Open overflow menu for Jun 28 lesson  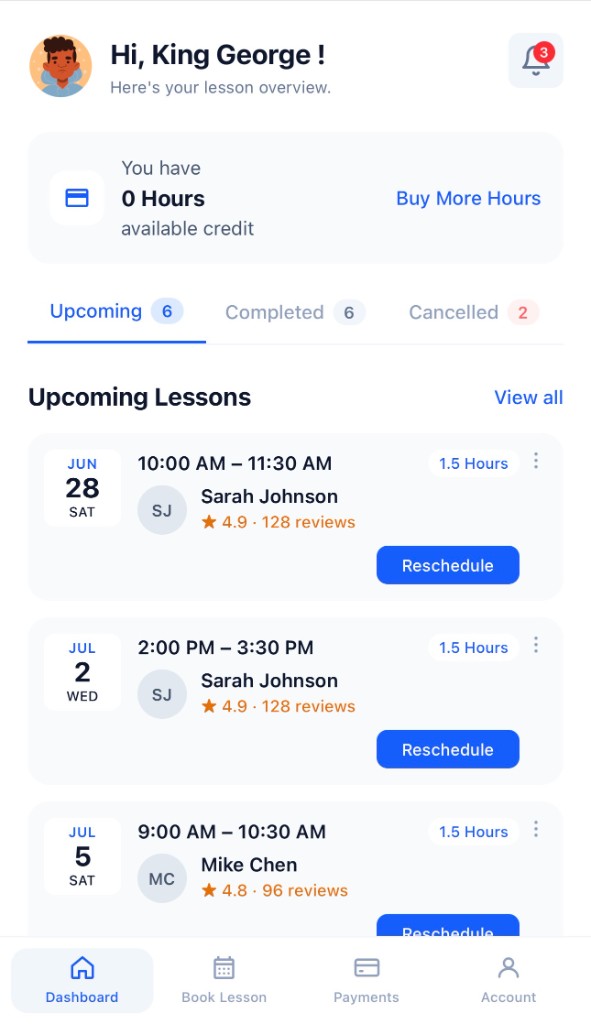click(x=535, y=461)
